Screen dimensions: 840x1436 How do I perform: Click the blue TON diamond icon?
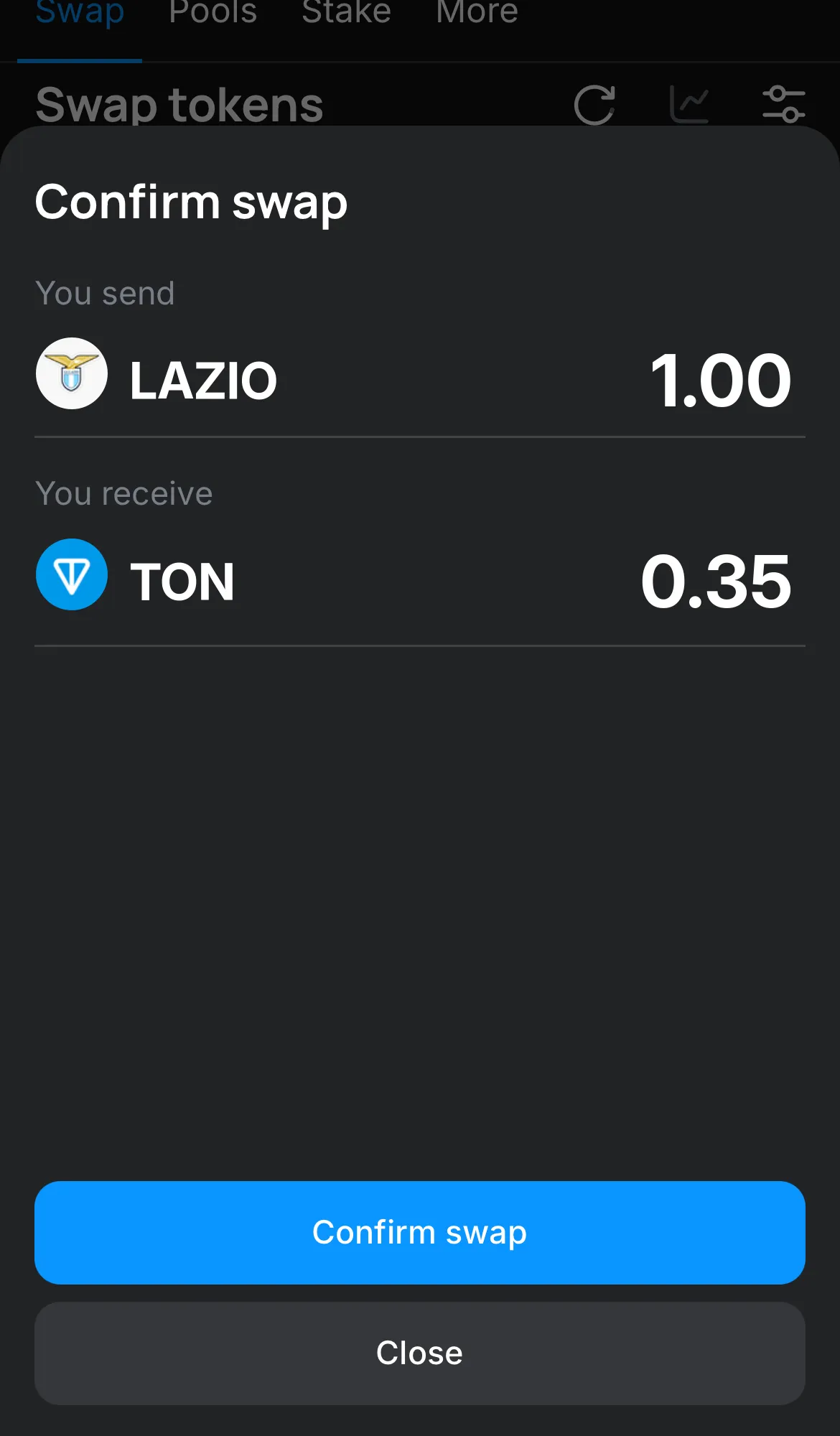coord(71,575)
